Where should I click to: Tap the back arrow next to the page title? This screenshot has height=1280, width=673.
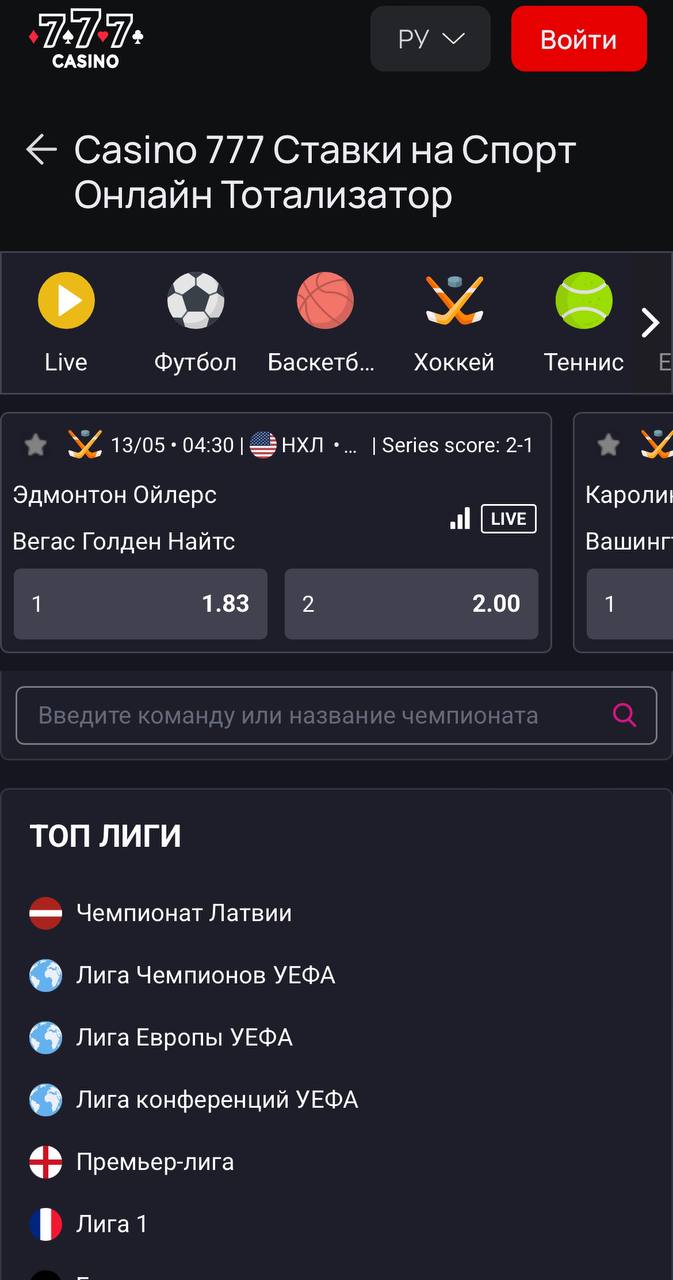pyautogui.click(x=41, y=151)
